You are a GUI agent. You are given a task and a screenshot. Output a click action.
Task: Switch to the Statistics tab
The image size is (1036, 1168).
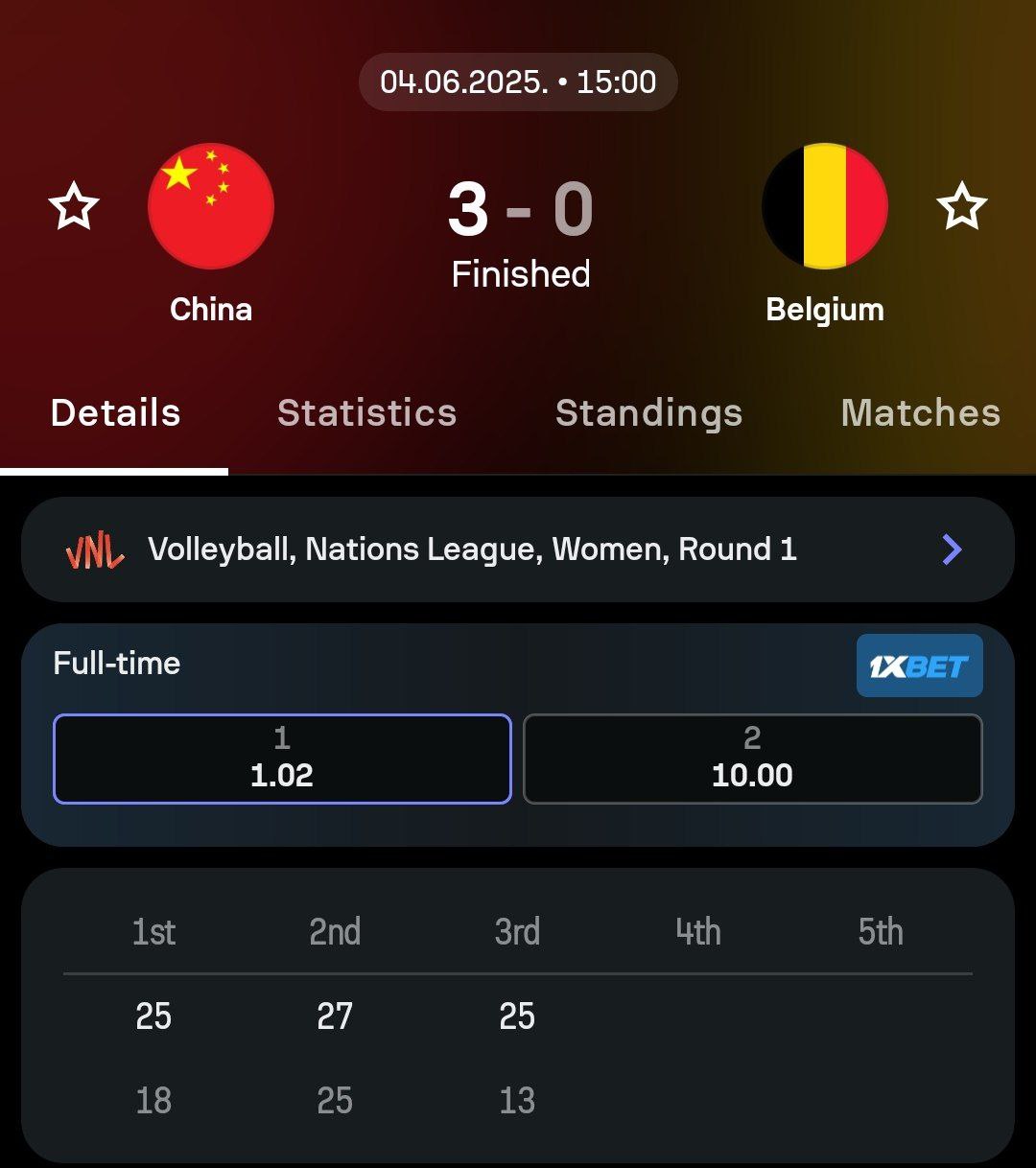coord(366,413)
